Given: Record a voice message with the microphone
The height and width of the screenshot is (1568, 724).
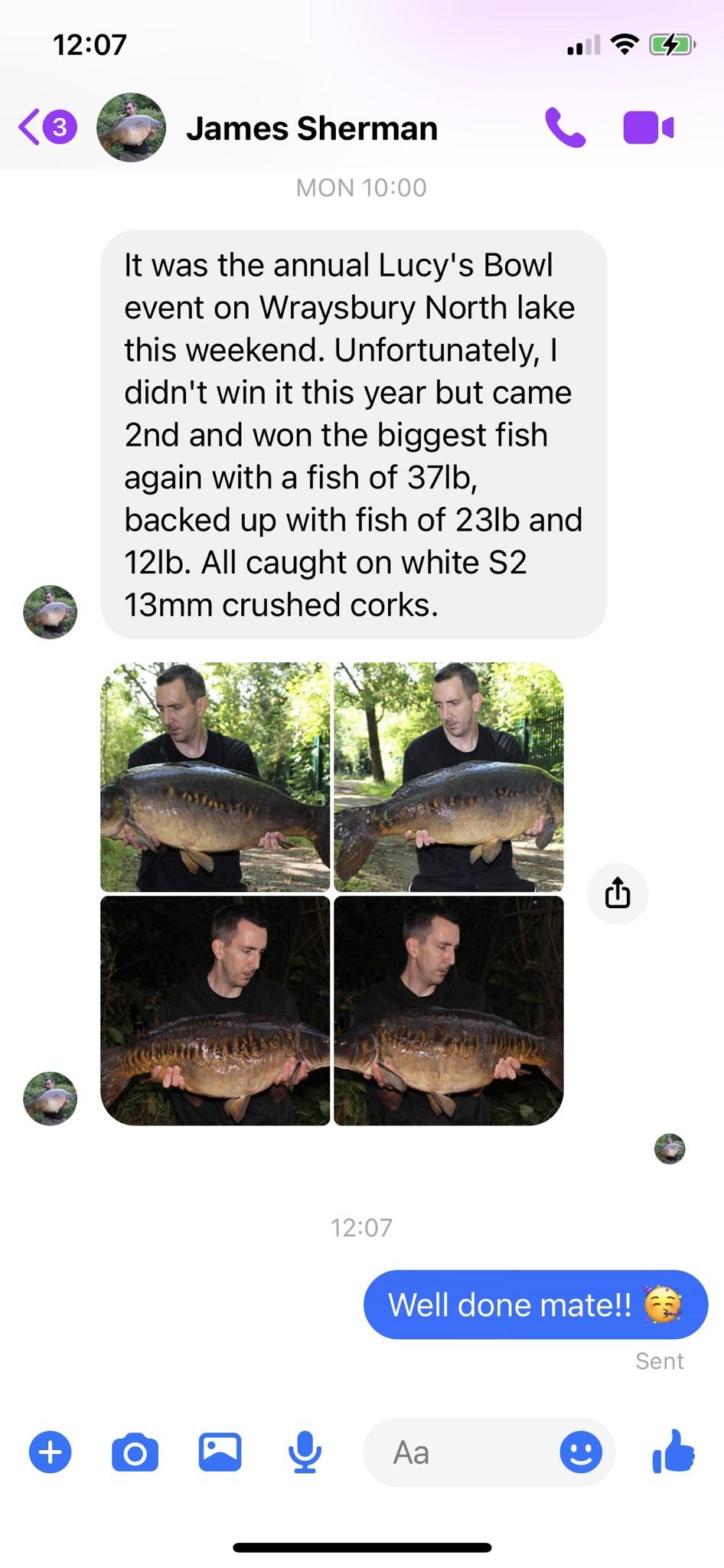Looking at the screenshot, I should pyautogui.click(x=305, y=1452).
